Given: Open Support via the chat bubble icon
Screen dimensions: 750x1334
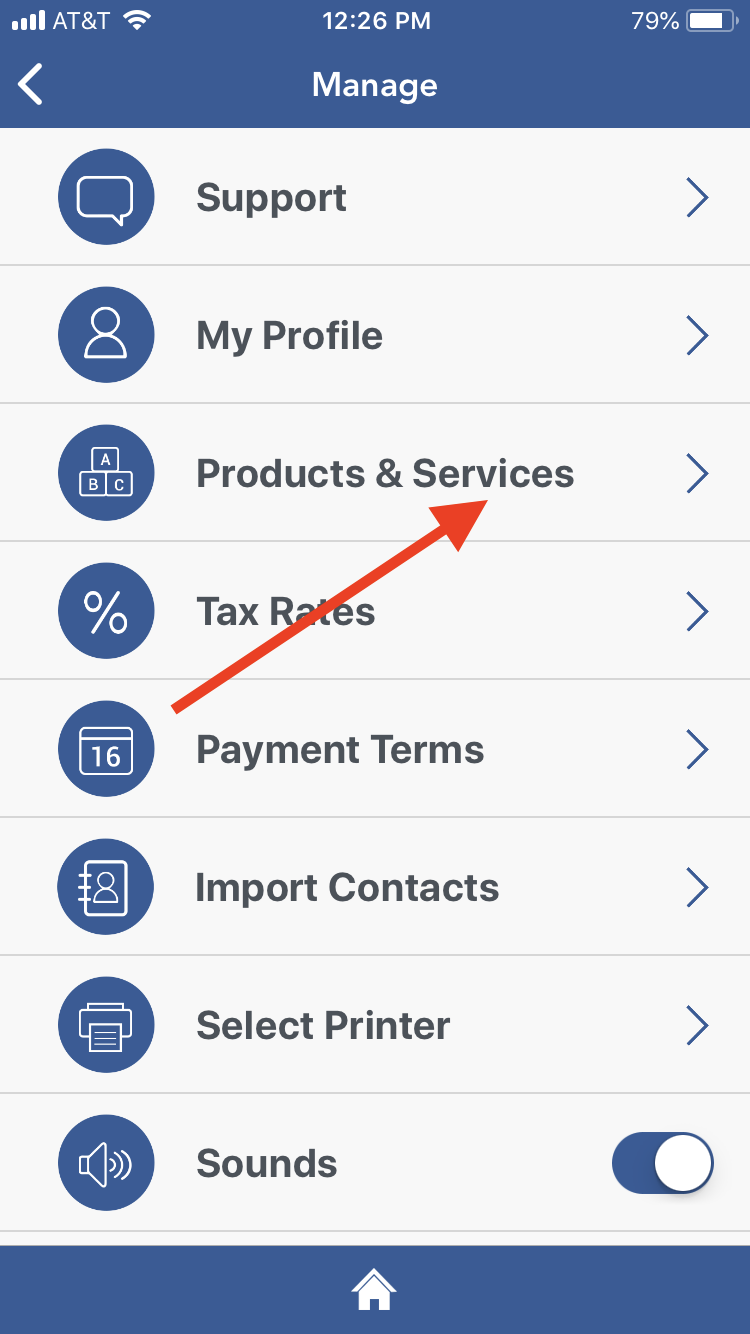Looking at the screenshot, I should [x=106, y=197].
